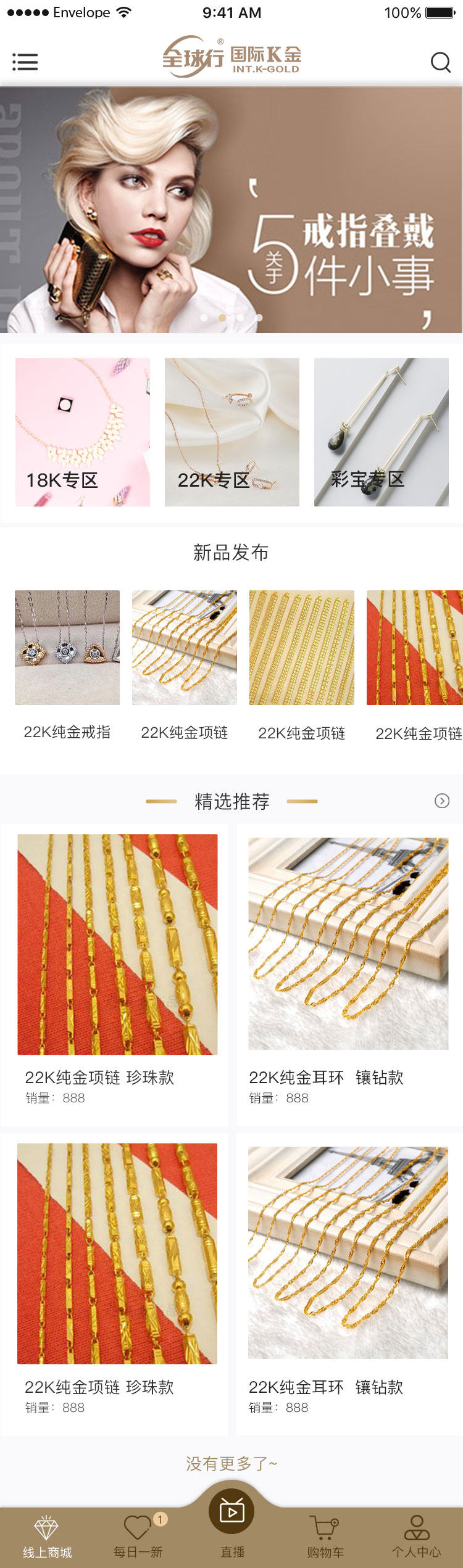Image resolution: width=463 pixels, height=1568 pixels.
Task: Open the 直播 live tab
Action: (x=232, y=1519)
